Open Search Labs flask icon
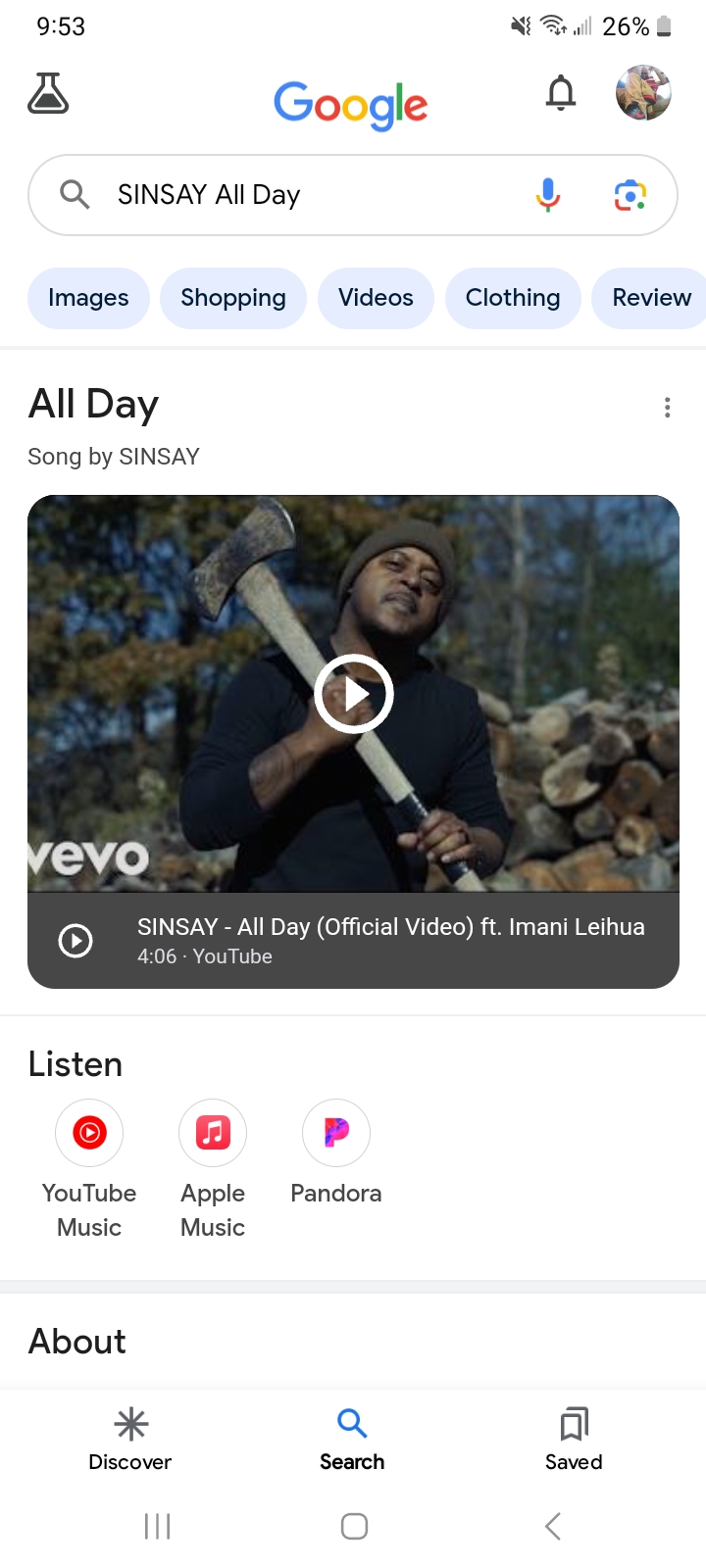Image resolution: width=706 pixels, height=1568 pixels. pyautogui.click(x=48, y=93)
